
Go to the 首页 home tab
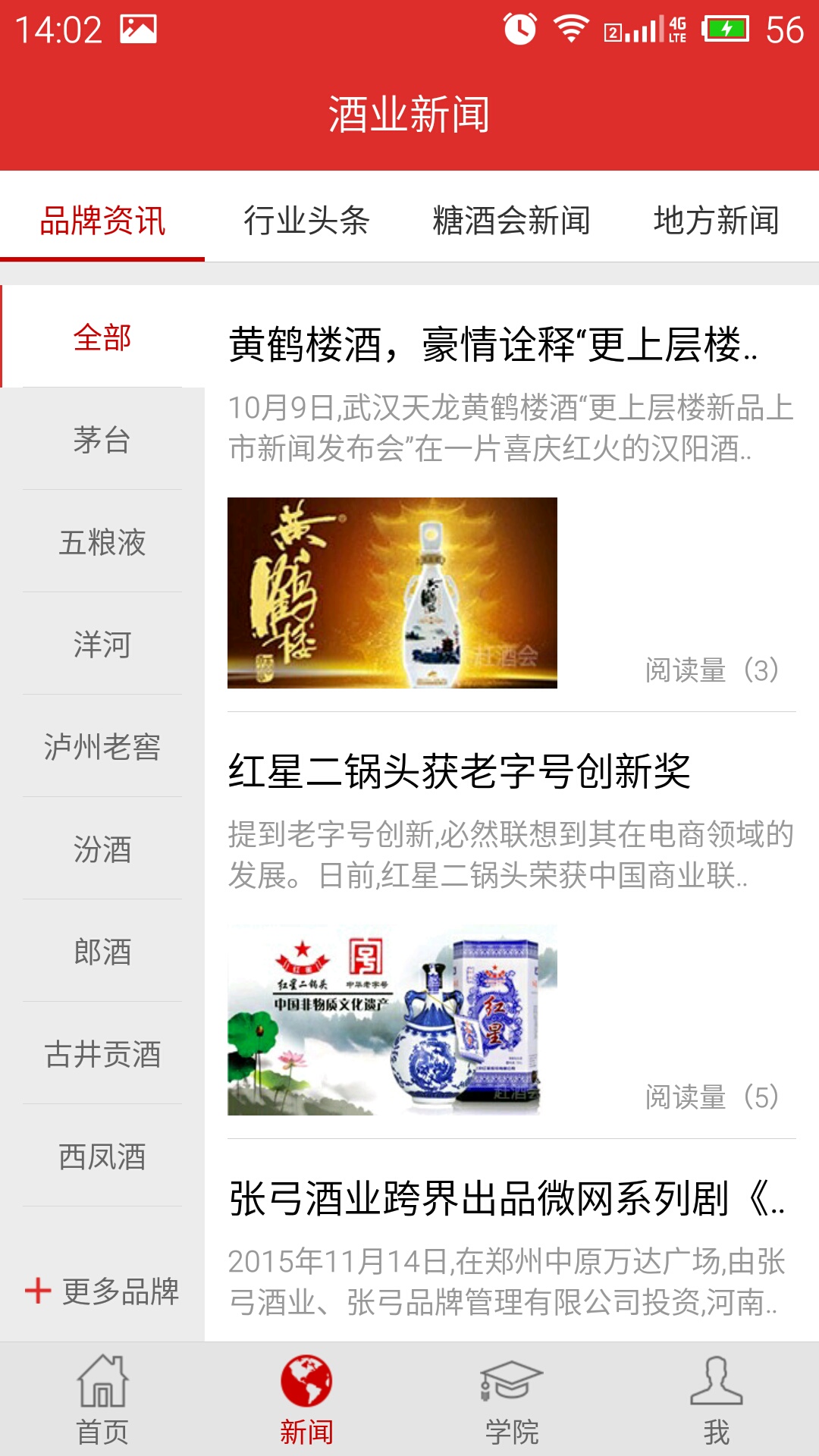click(x=102, y=1400)
